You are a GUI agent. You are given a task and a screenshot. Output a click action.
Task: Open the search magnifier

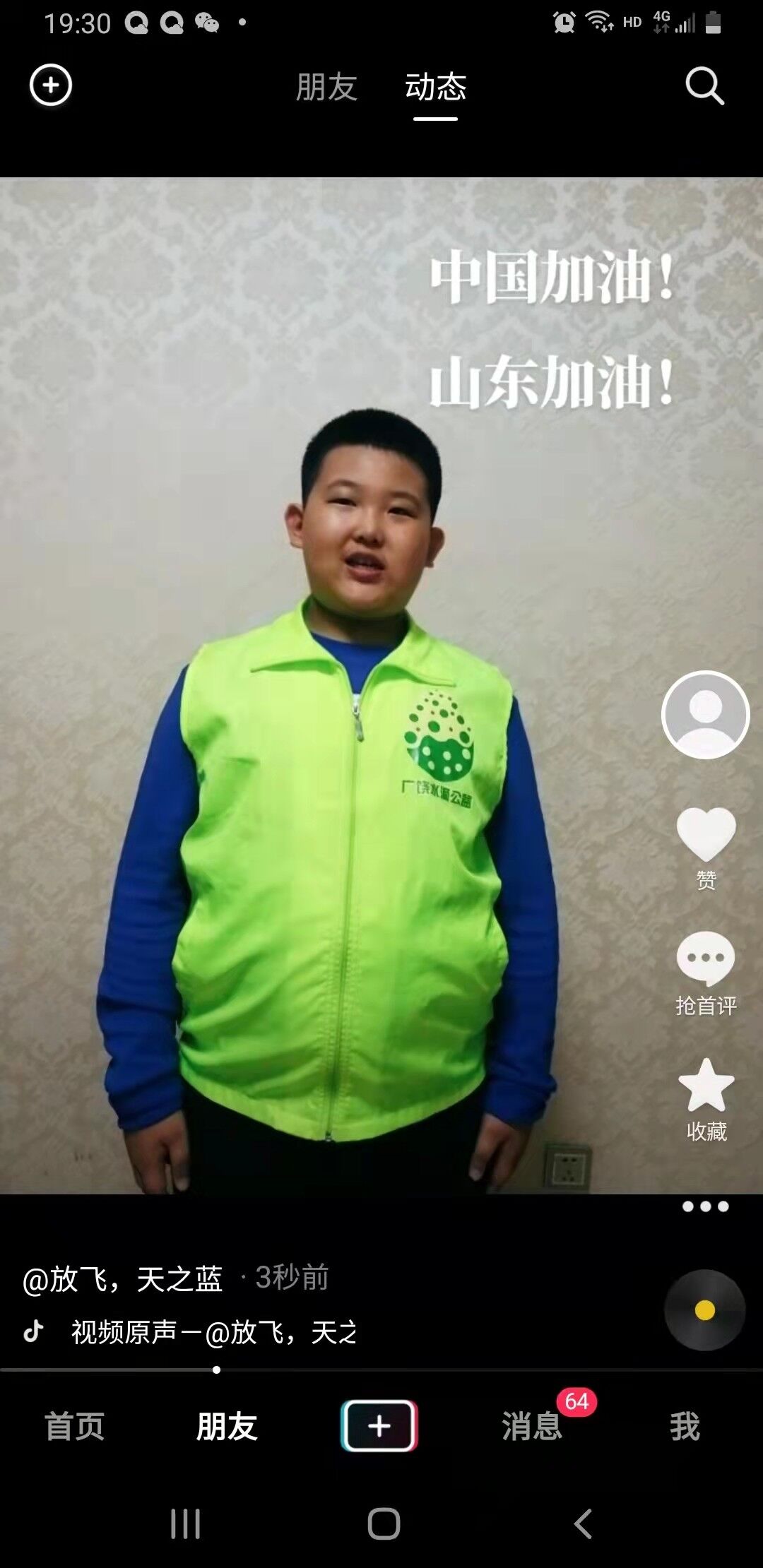pos(704,87)
